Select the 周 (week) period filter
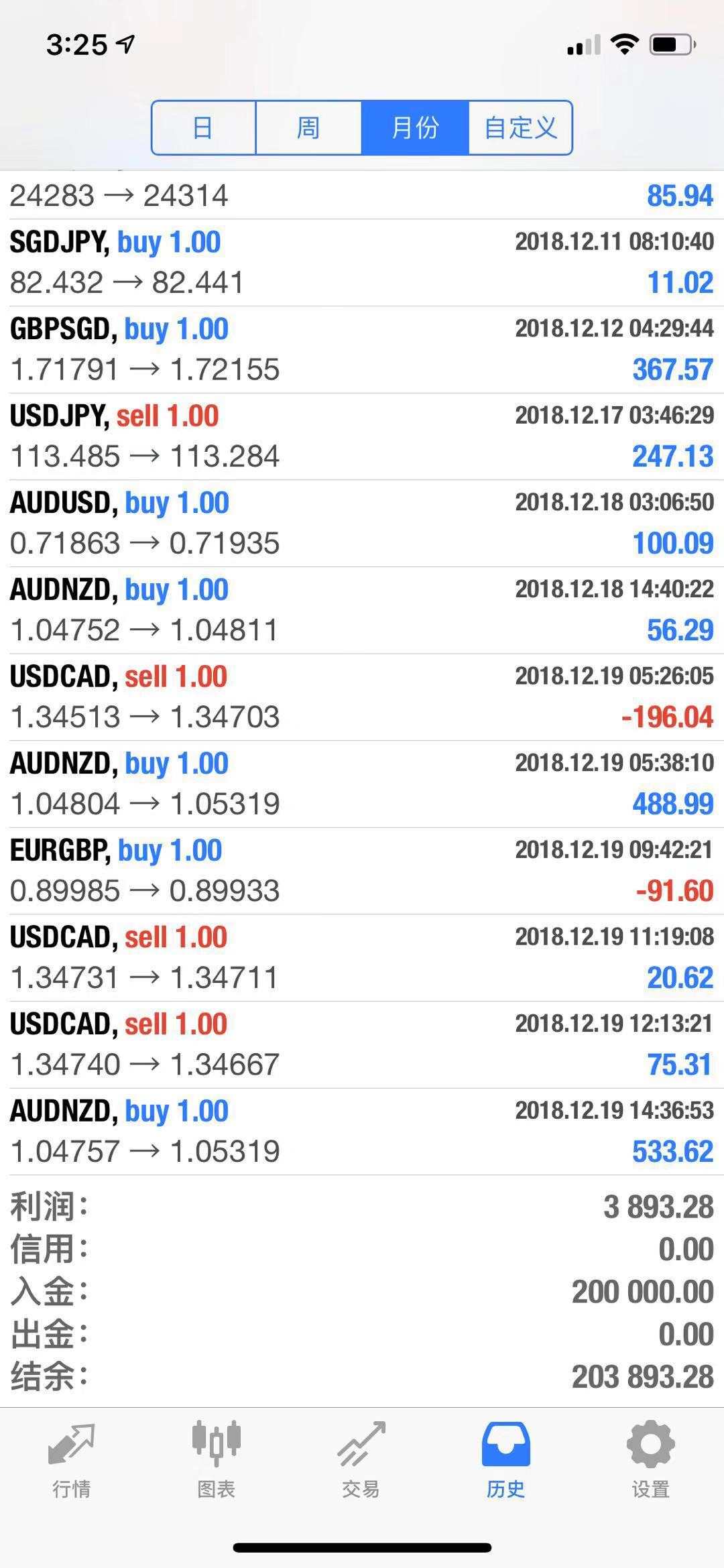 (308, 127)
